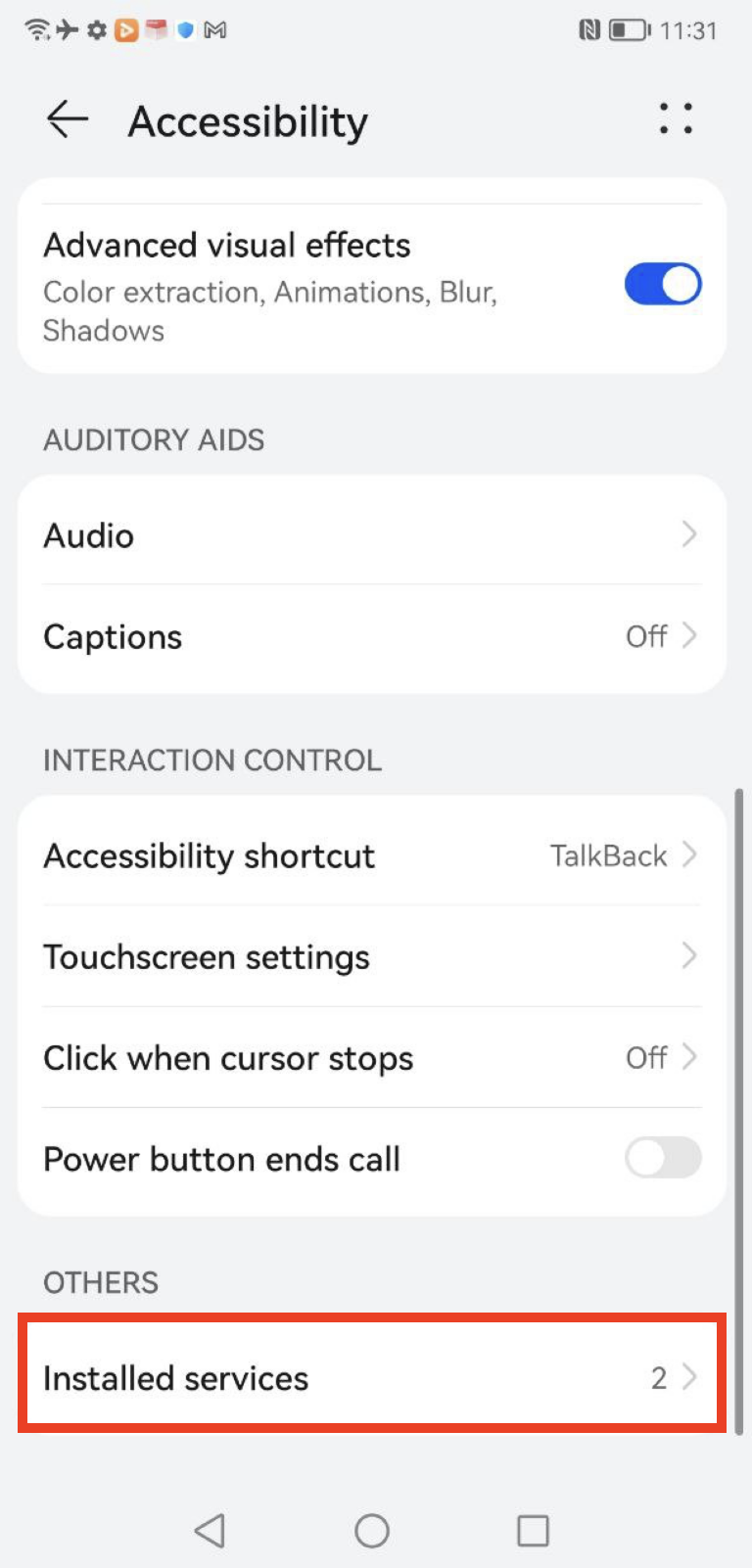
Task: Toggle Advanced visual effects off then tap battery
Action: click(x=663, y=284)
